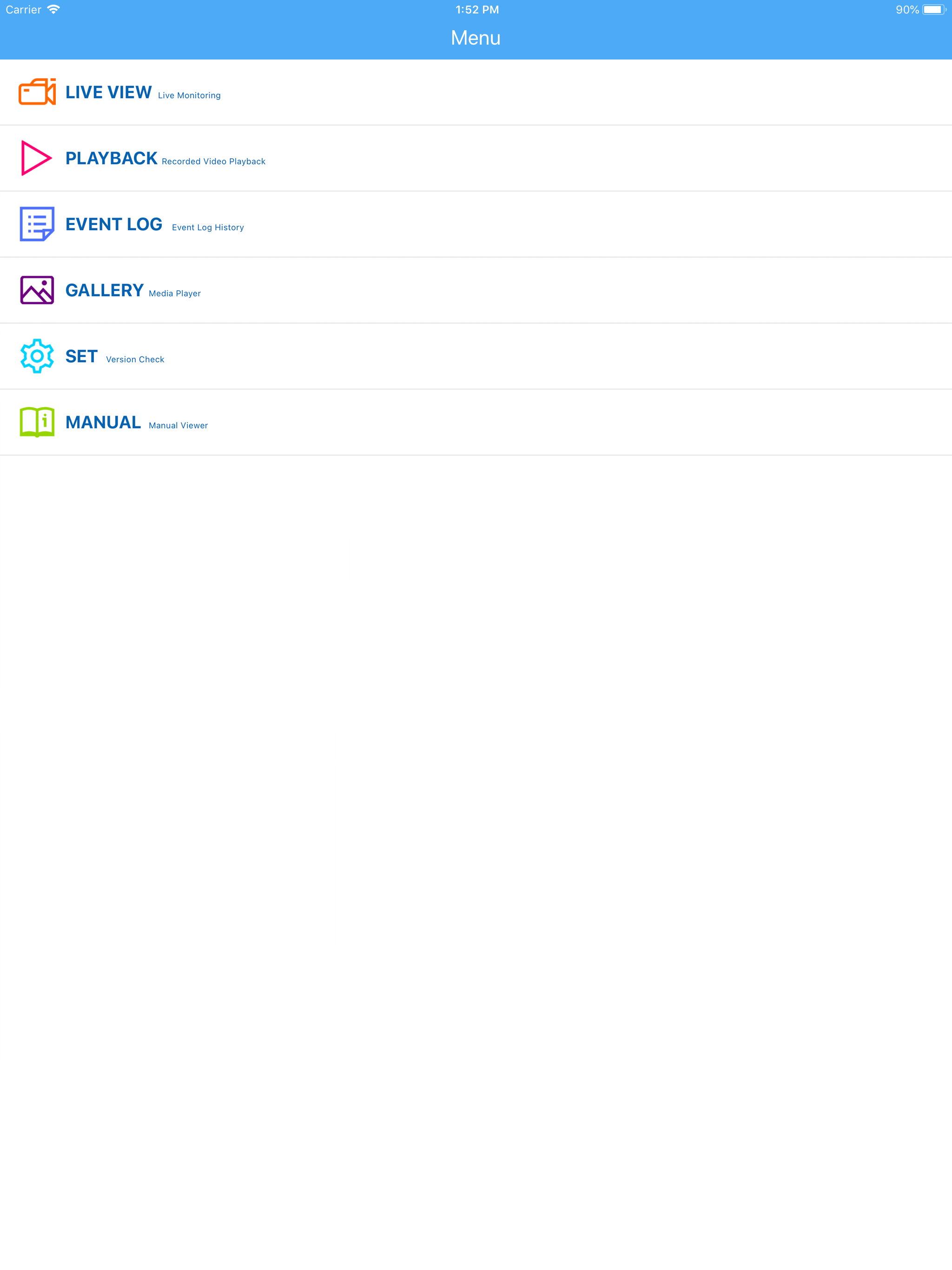Click the Recorded Video Playback subtitle

coord(213,161)
